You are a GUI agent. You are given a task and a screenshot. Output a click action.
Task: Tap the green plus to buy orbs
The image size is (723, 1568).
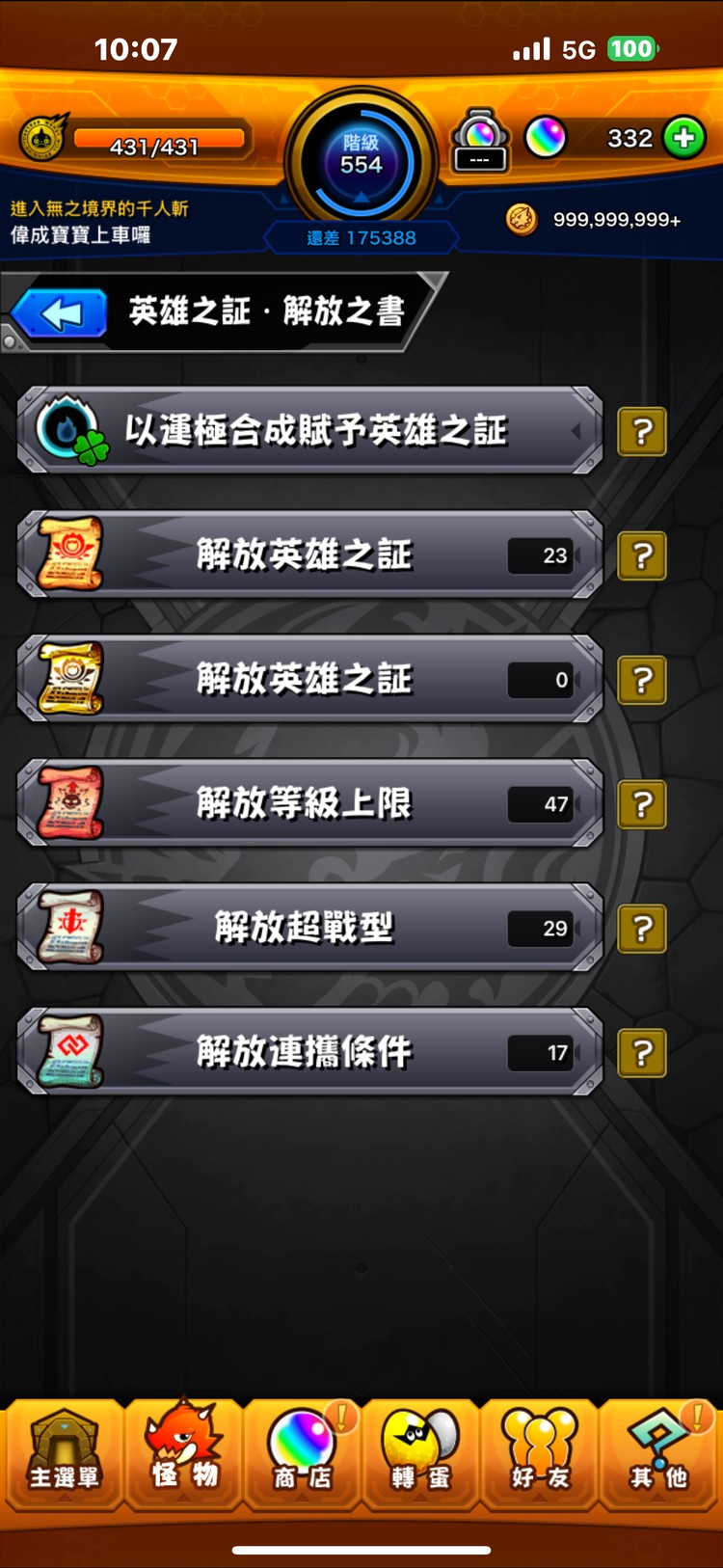tap(684, 139)
